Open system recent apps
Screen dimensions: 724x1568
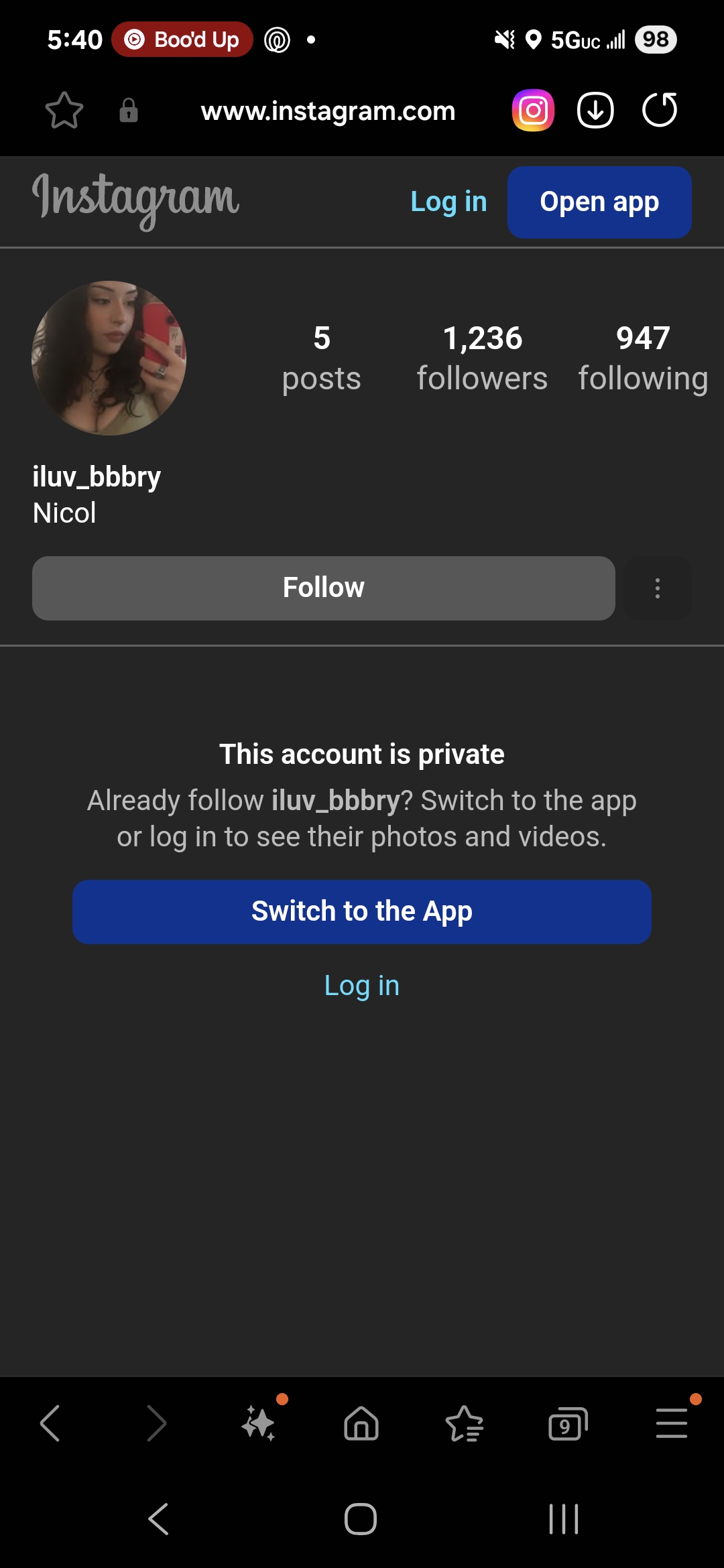pos(564,1519)
